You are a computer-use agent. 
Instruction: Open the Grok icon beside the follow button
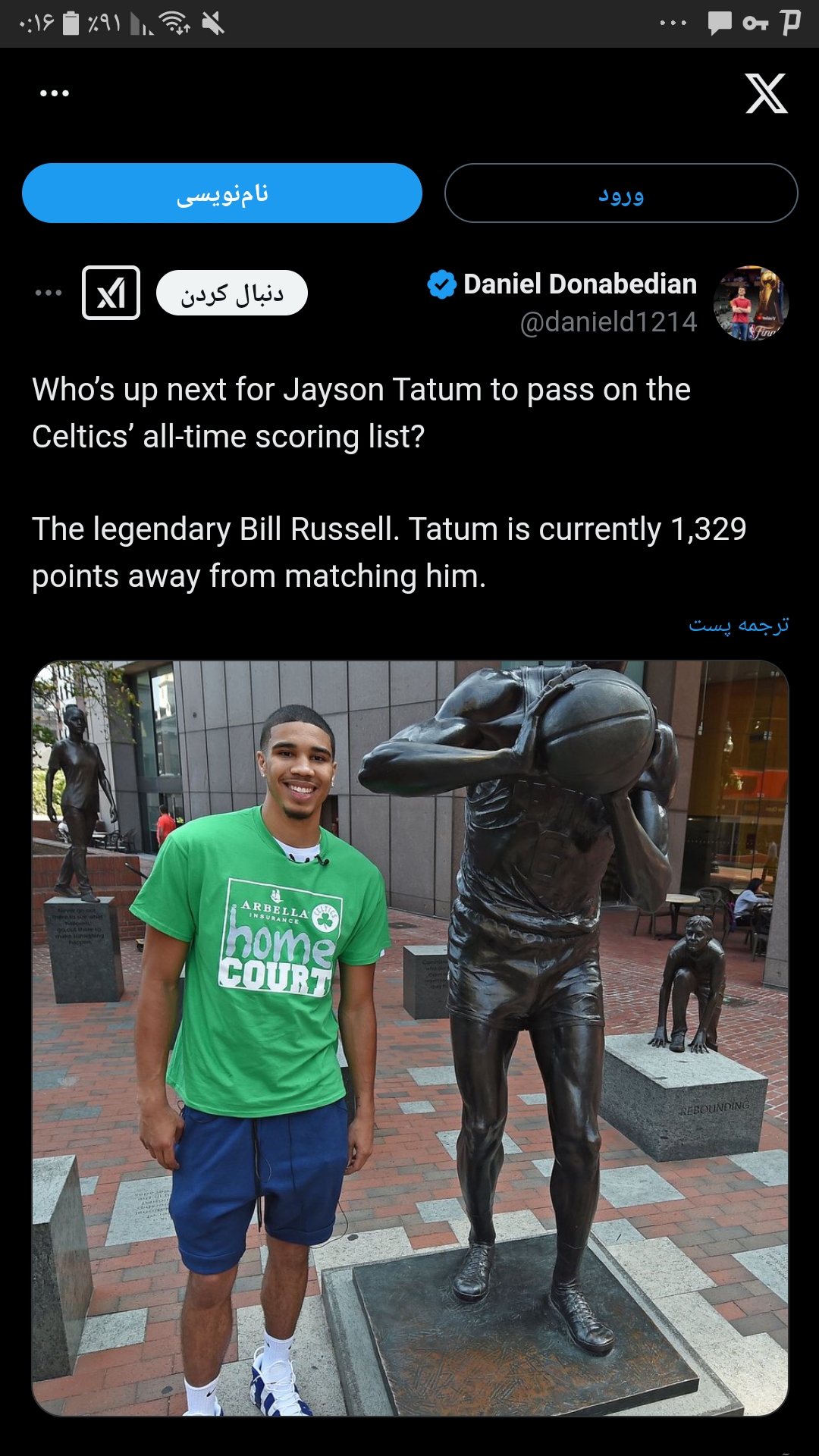(x=111, y=293)
